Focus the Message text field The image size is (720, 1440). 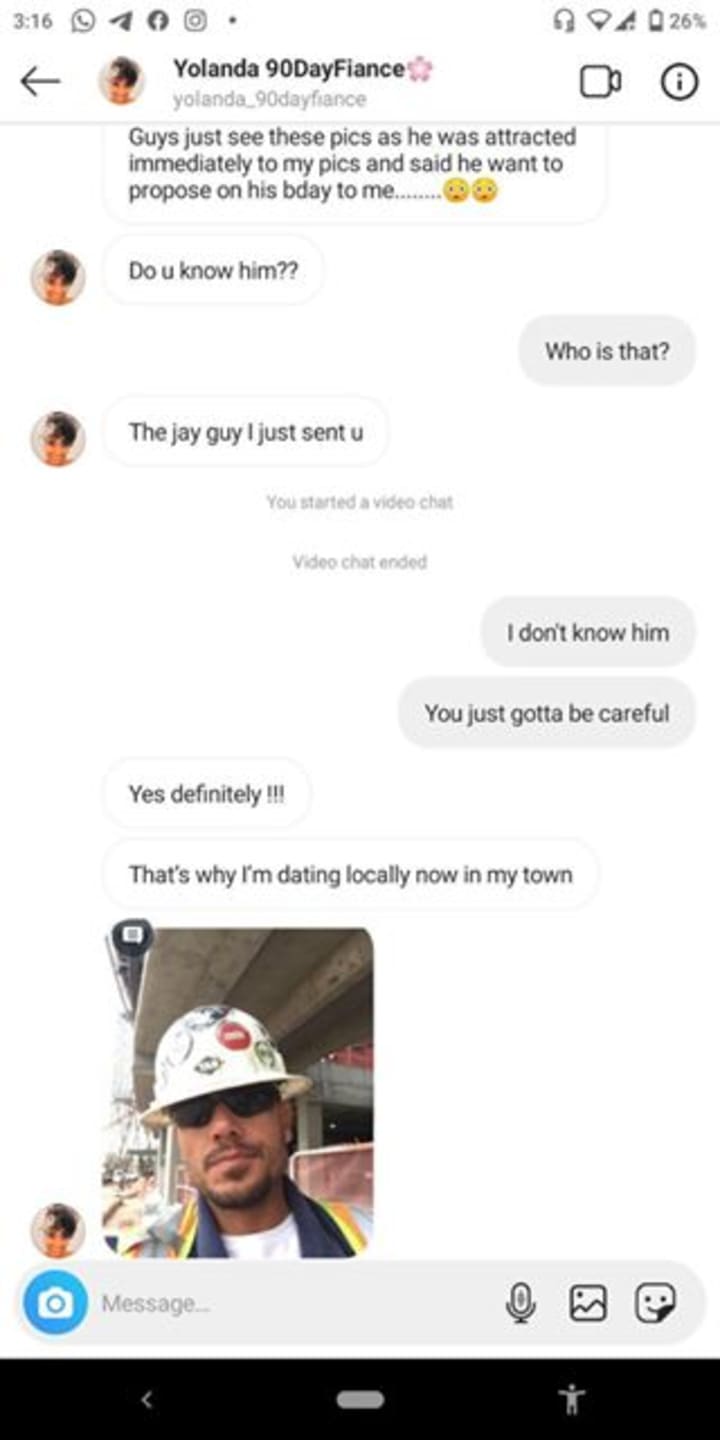[x=290, y=1303]
